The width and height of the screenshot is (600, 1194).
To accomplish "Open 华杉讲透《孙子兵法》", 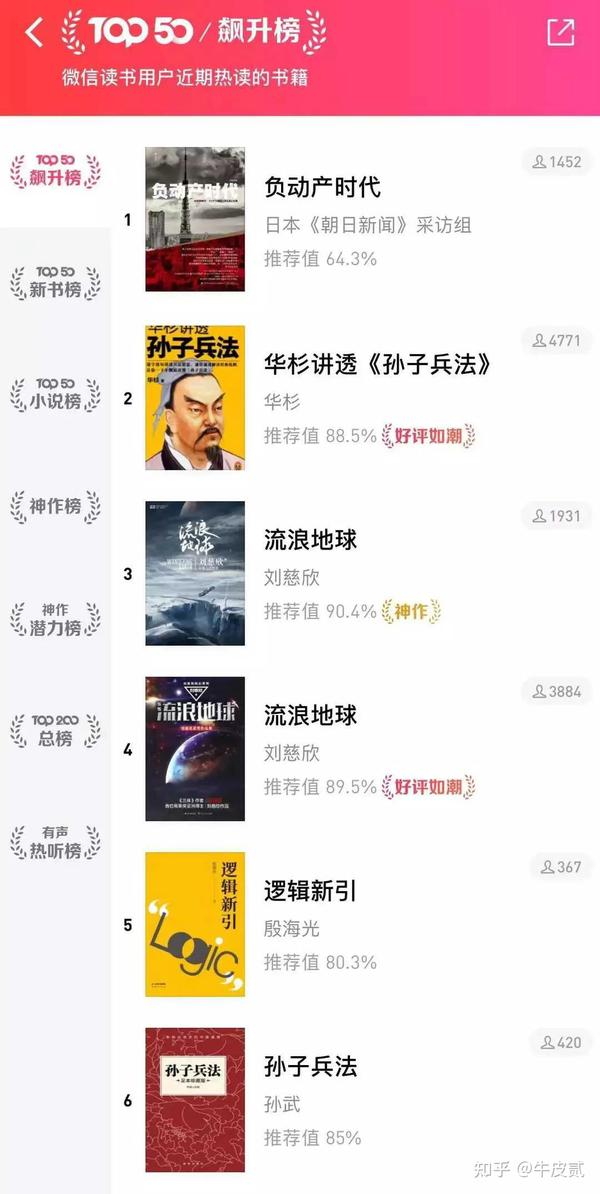I will pos(356,397).
